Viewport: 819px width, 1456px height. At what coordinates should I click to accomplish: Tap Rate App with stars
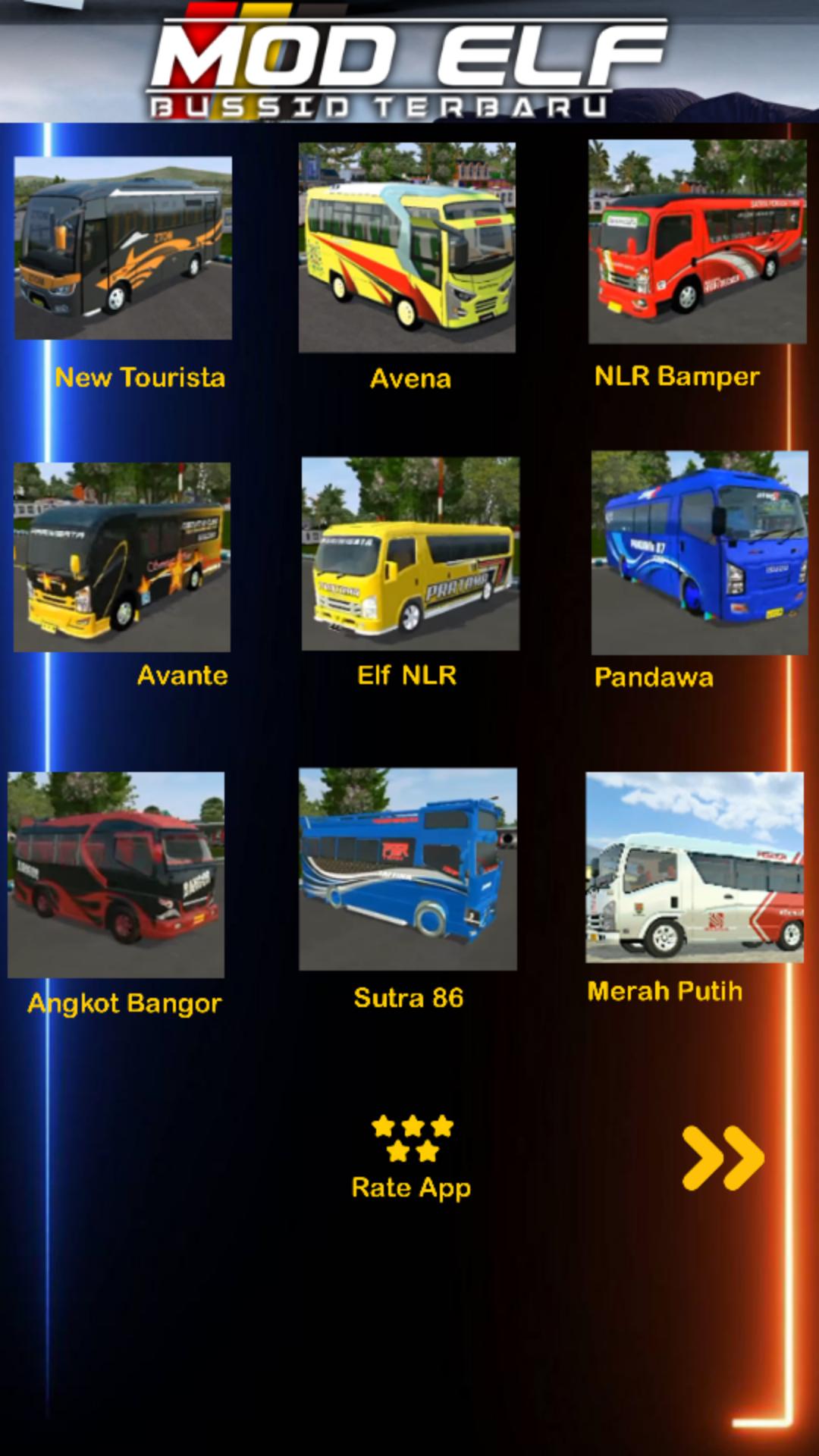tap(411, 1158)
